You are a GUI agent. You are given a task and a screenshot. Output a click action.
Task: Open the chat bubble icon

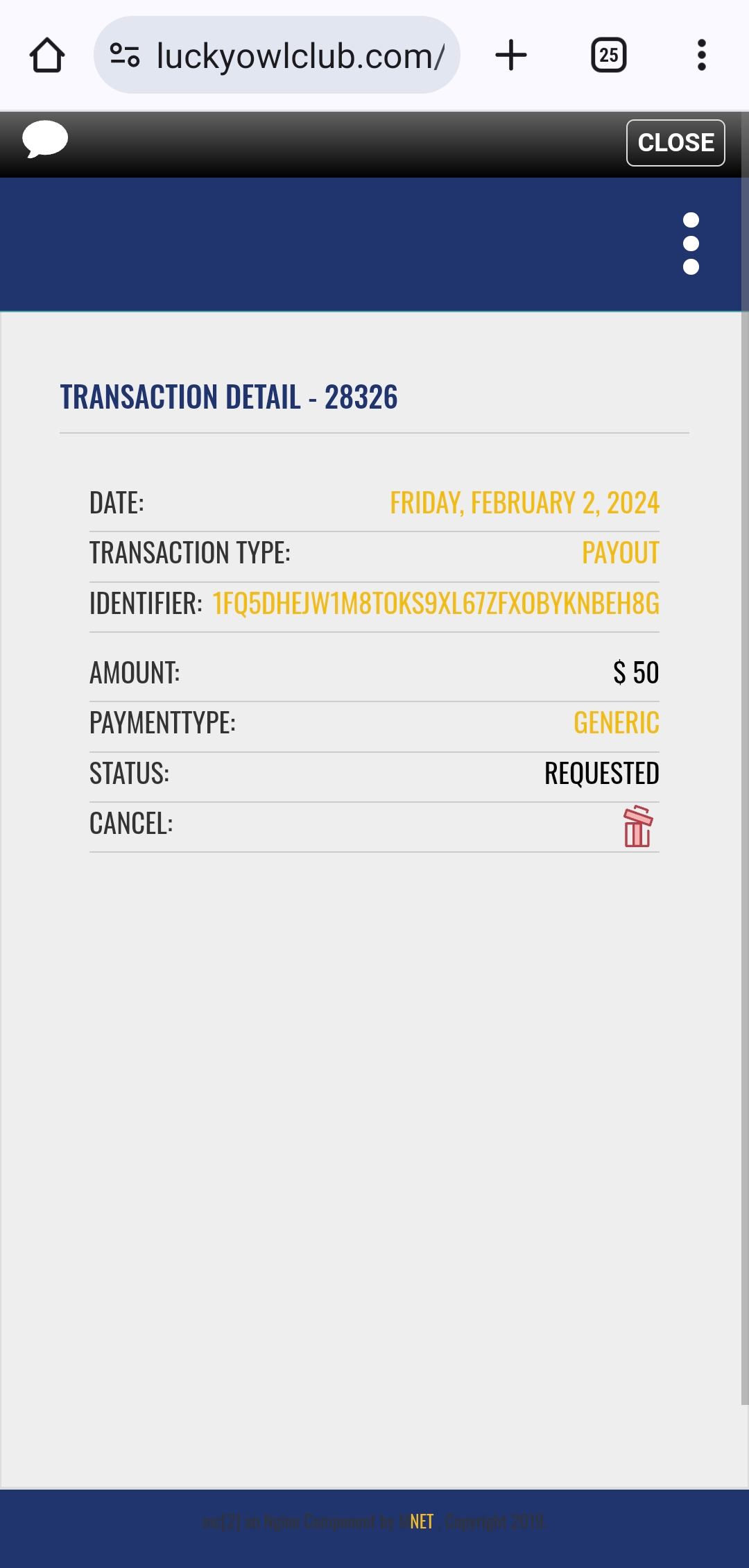[x=45, y=139]
